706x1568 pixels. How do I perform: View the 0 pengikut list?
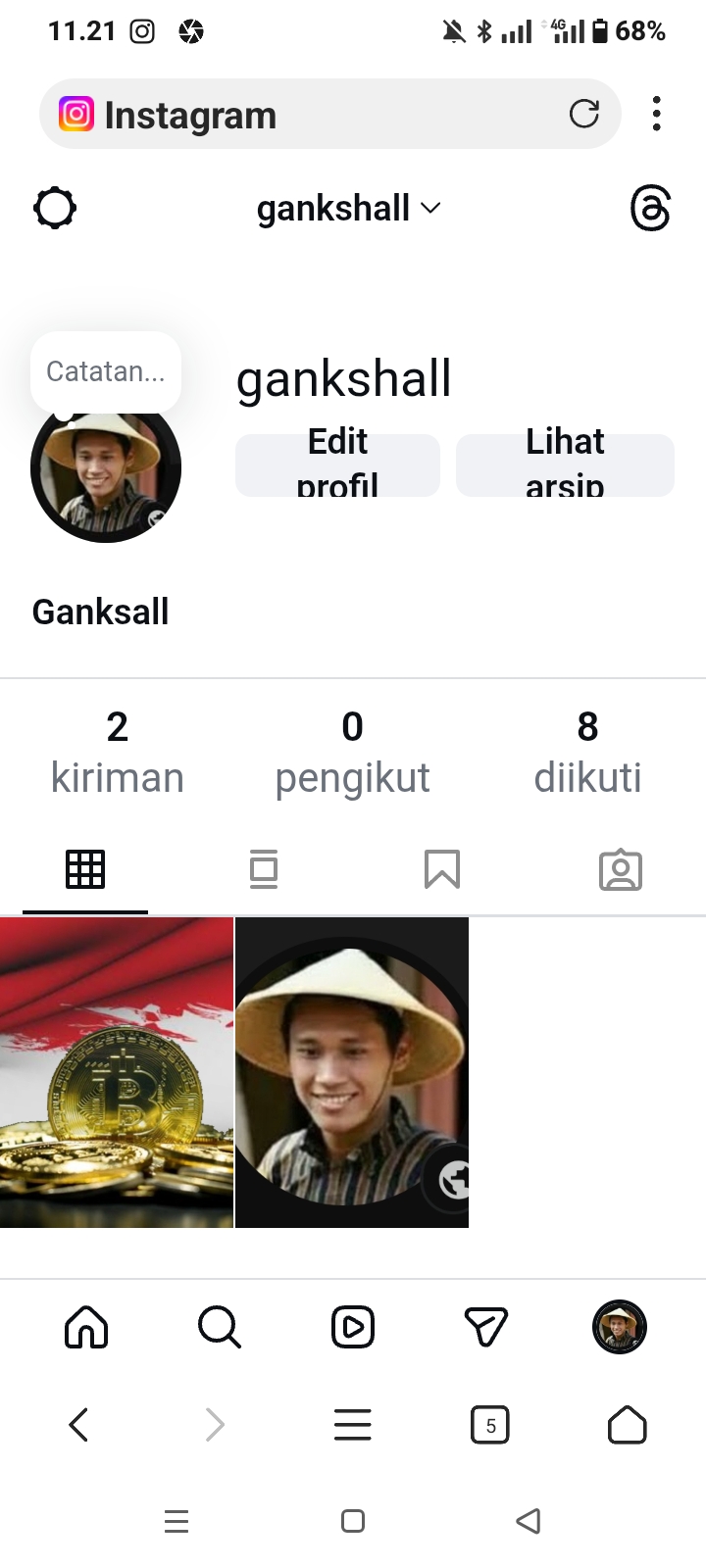(x=352, y=753)
